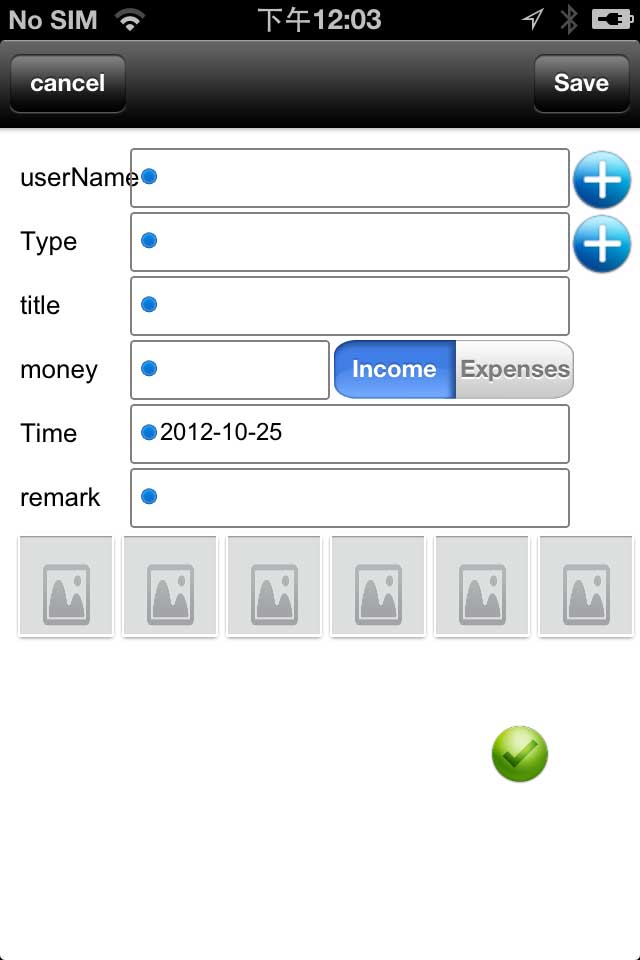
Task: Confirm with the green checkmark icon
Action: (x=520, y=754)
